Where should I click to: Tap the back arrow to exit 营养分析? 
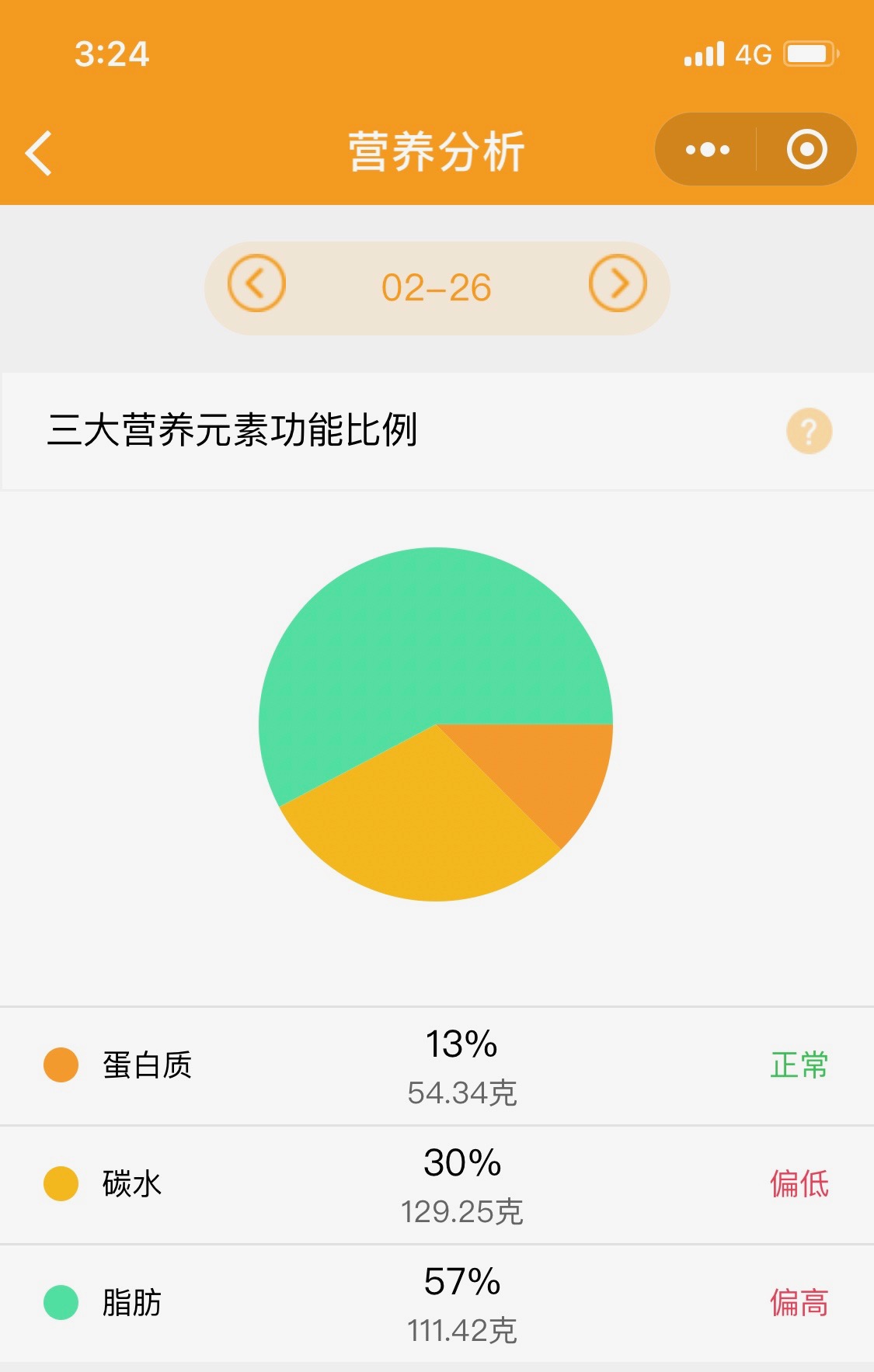coord(37,151)
